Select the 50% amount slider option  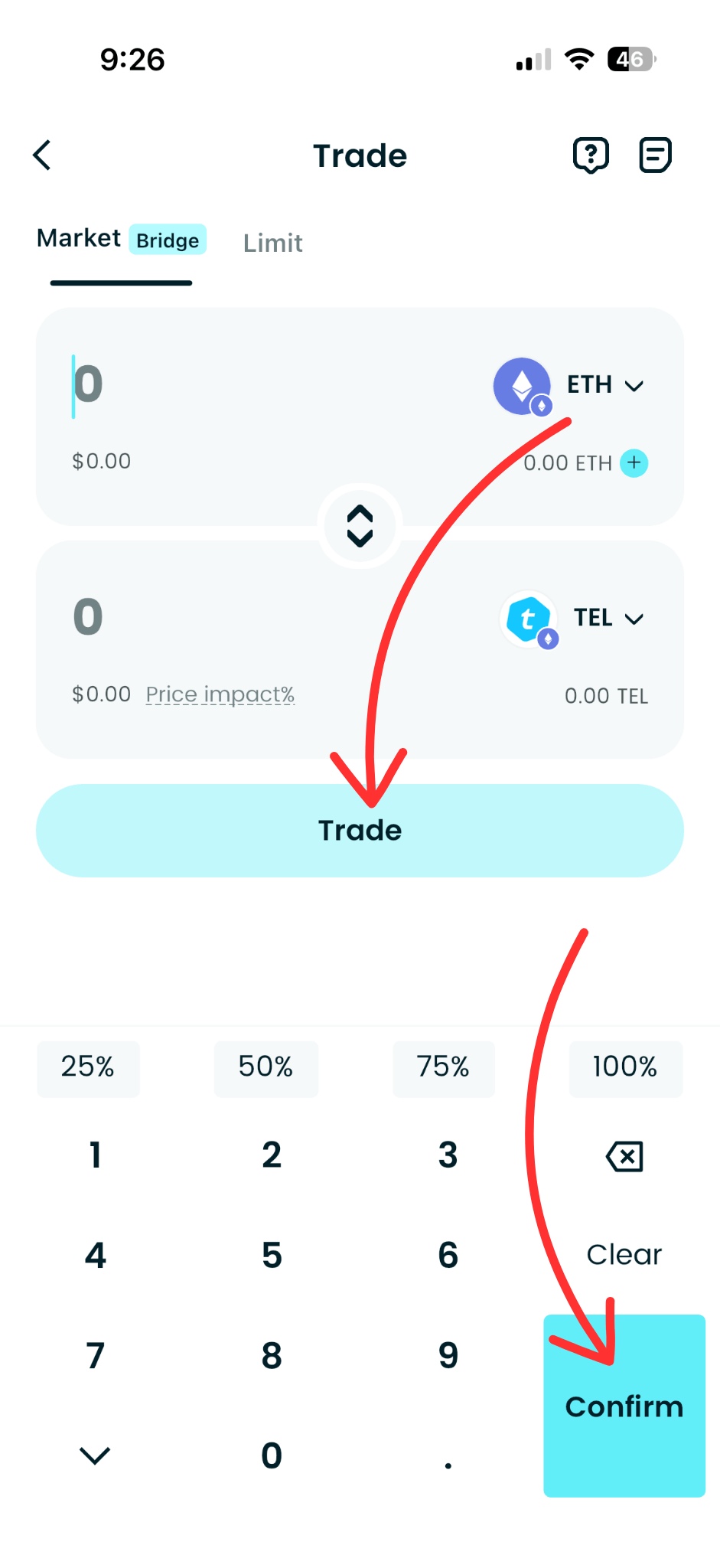[x=266, y=1068]
